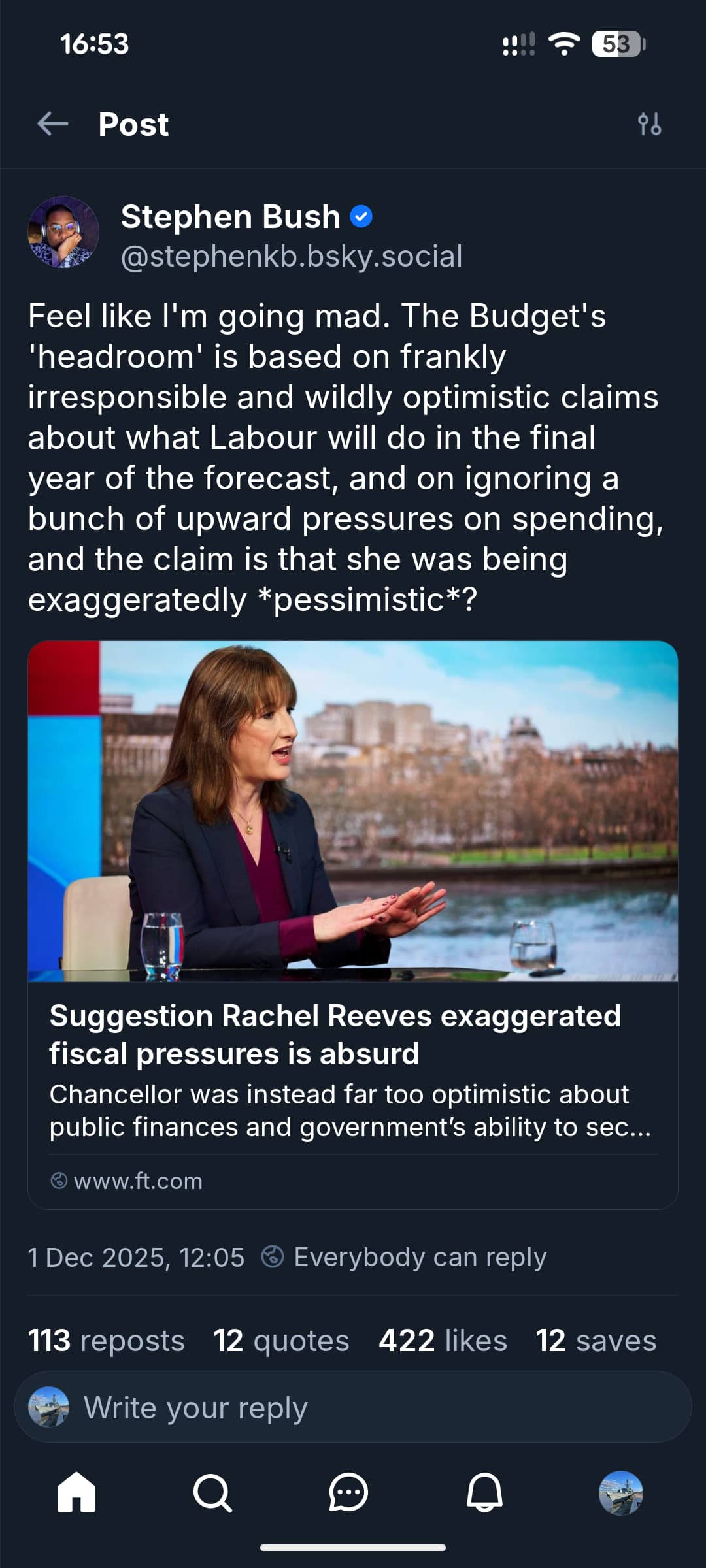View the 12 quotes
The image size is (706, 1568).
point(281,1341)
